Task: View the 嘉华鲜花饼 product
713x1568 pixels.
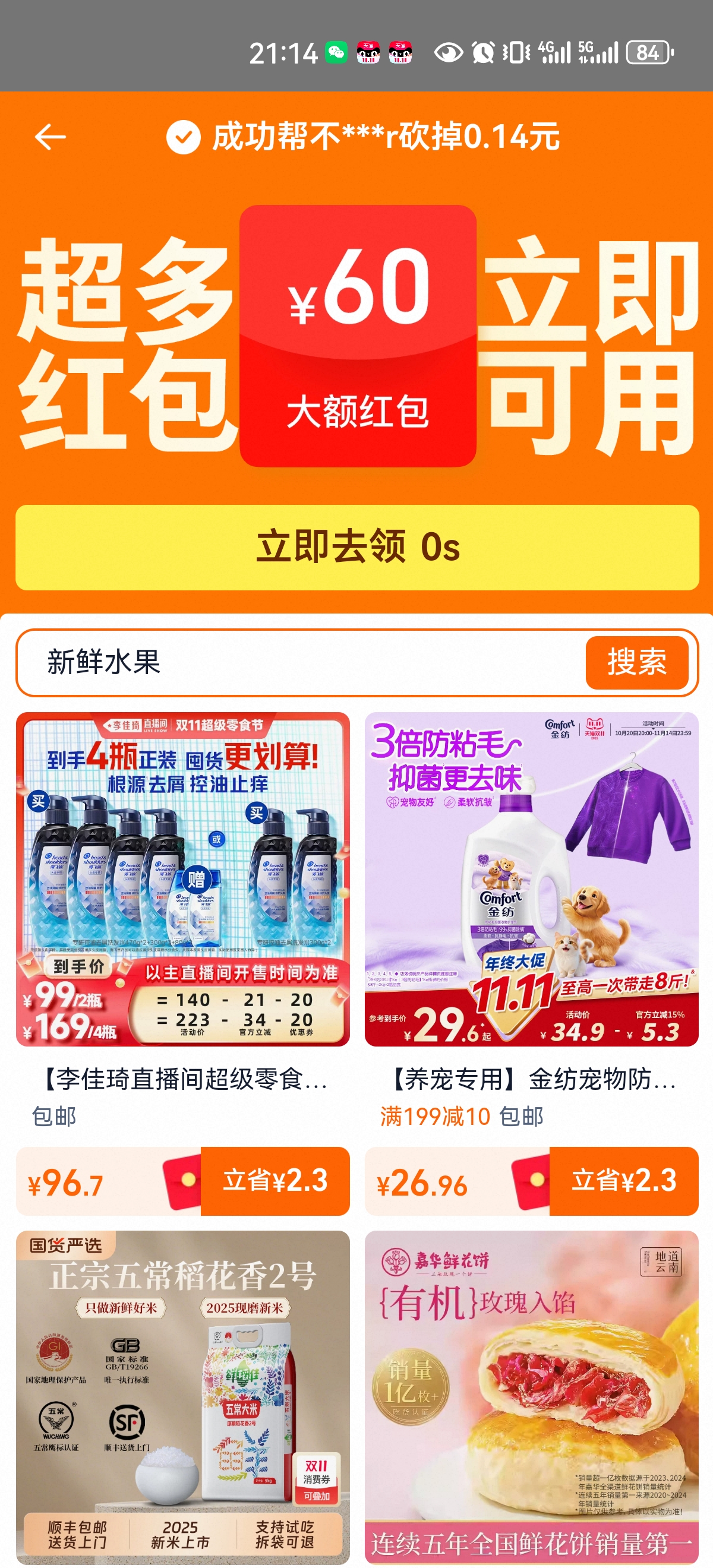Action: [x=531, y=1397]
